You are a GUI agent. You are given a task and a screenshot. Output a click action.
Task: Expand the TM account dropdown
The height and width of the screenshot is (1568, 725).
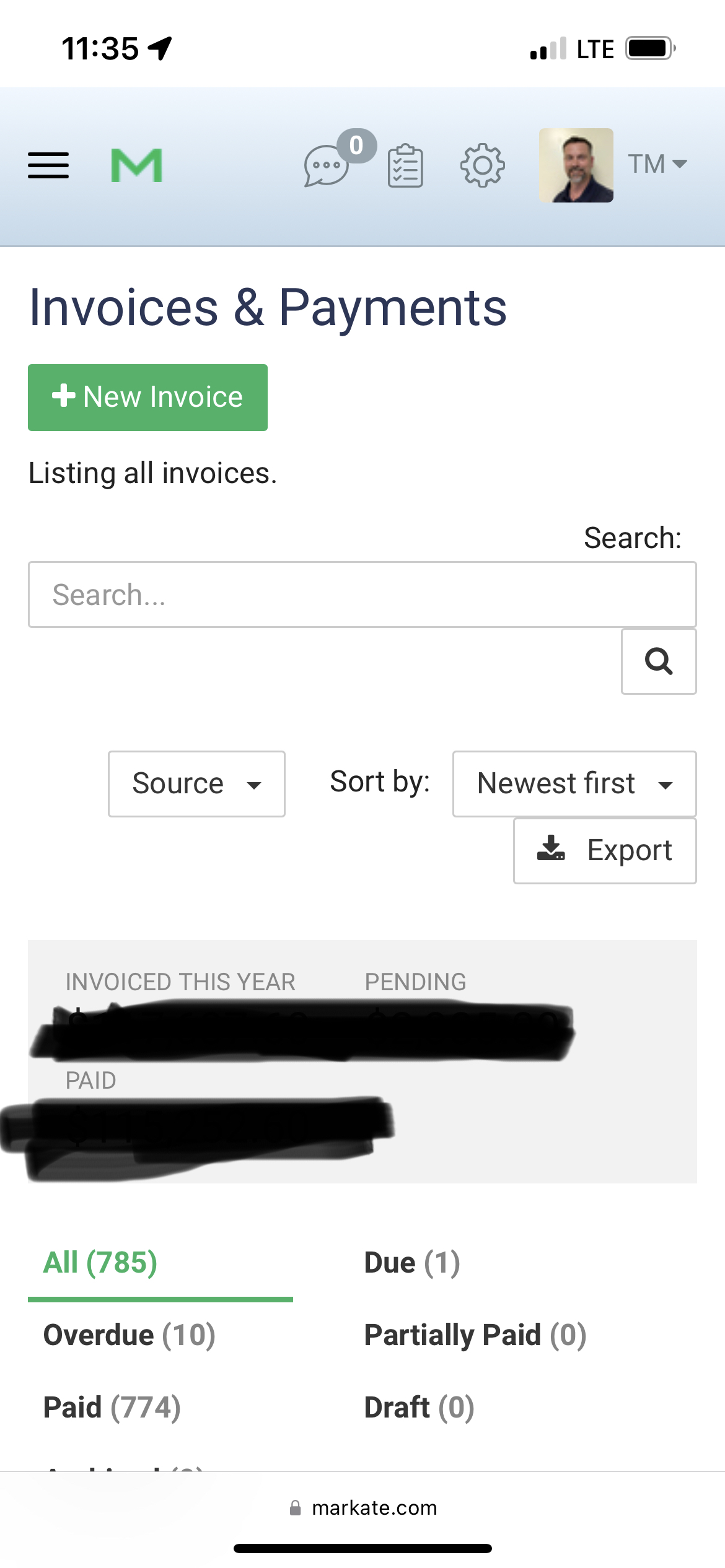[657, 164]
